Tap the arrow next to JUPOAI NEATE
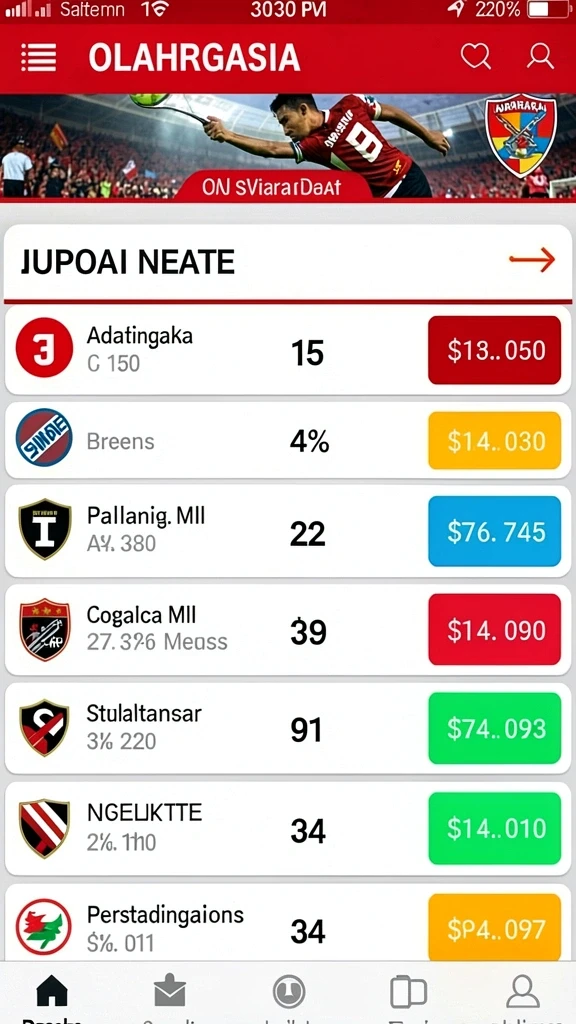Viewport: 576px width, 1024px height. [x=532, y=261]
